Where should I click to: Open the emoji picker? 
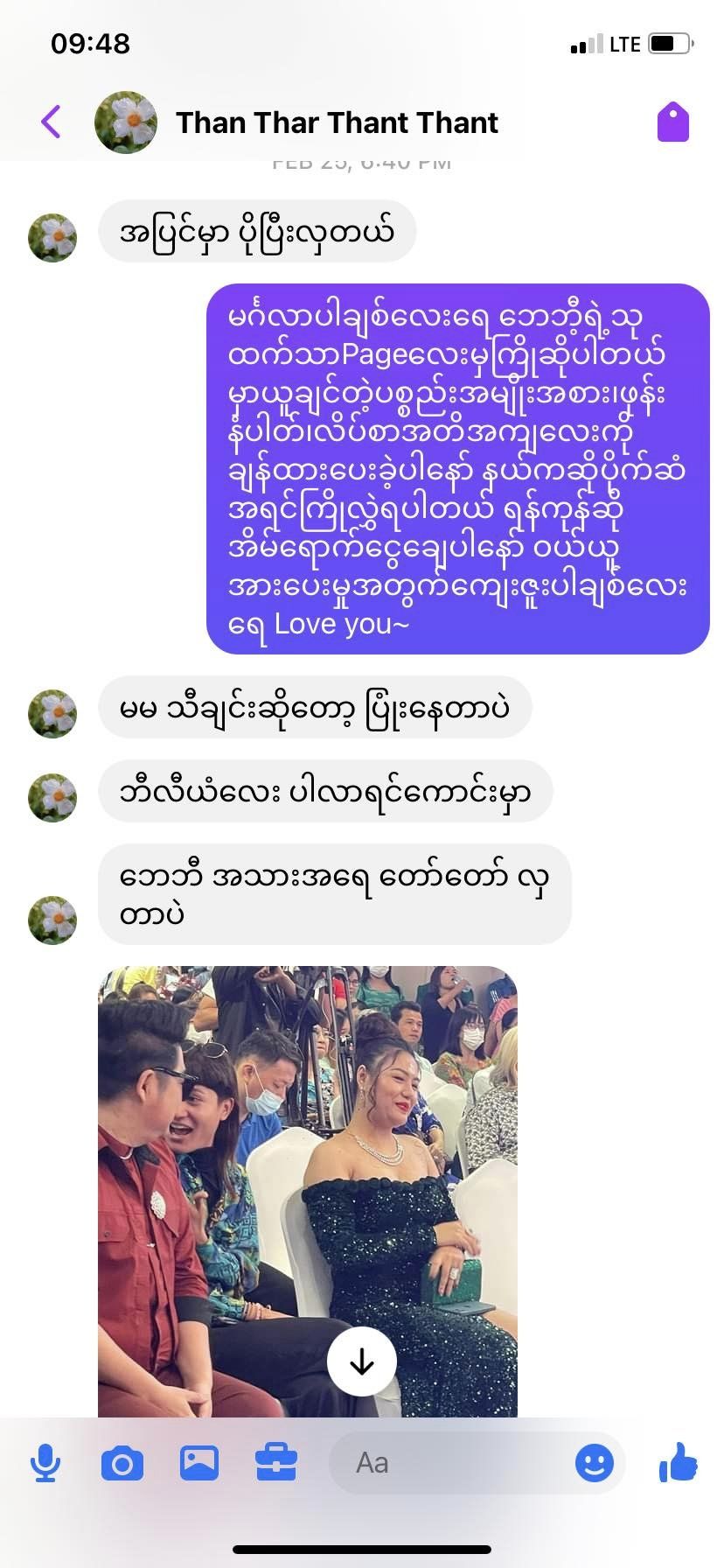click(x=595, y=1463)
